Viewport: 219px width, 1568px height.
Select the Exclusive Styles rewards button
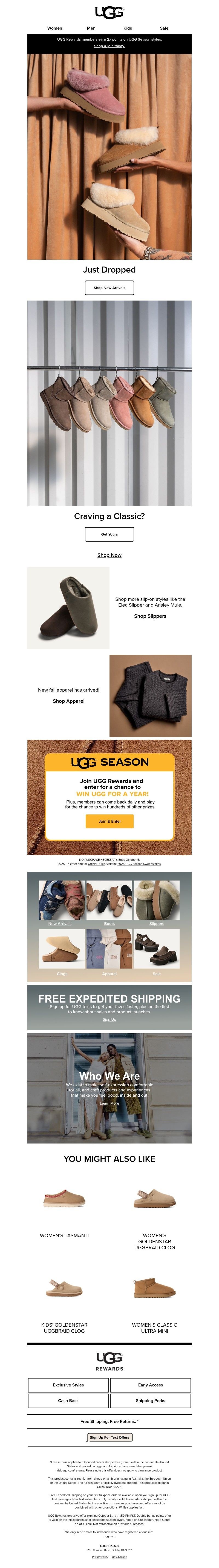click(x=69, y=1385)
